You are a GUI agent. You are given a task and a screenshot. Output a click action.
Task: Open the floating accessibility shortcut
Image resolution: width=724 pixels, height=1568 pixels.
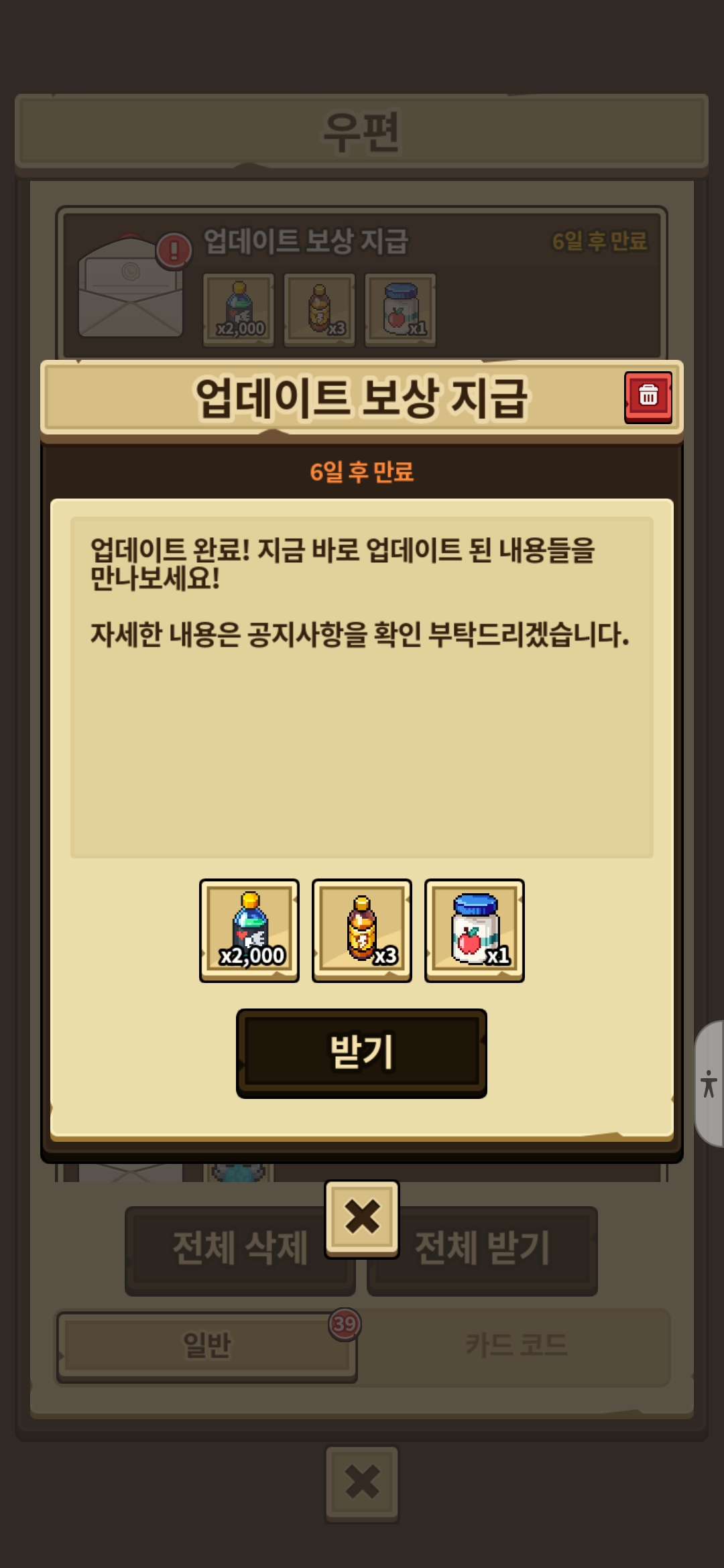pyautogui.click(x=709, y=1084)
